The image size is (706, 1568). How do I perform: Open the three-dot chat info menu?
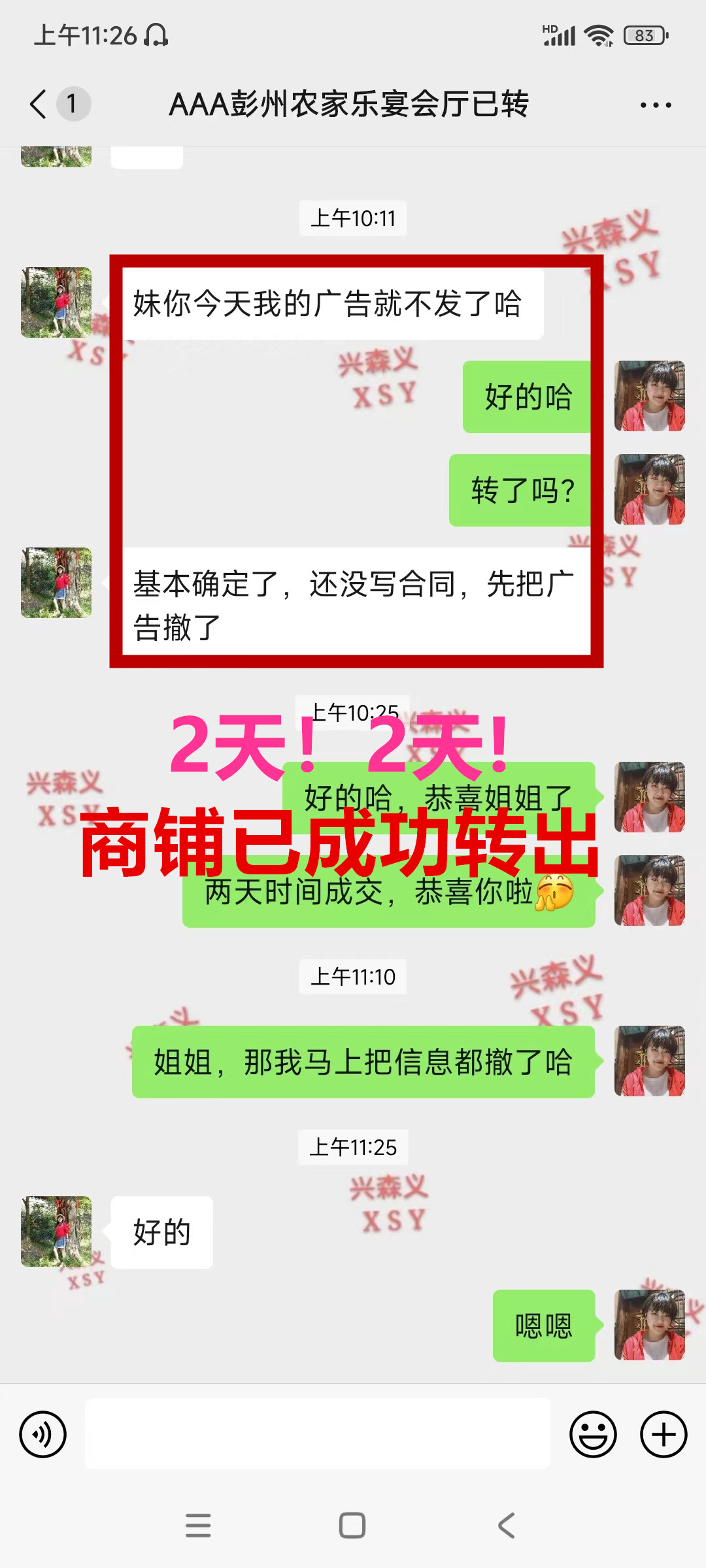click(x=656, y=105)
